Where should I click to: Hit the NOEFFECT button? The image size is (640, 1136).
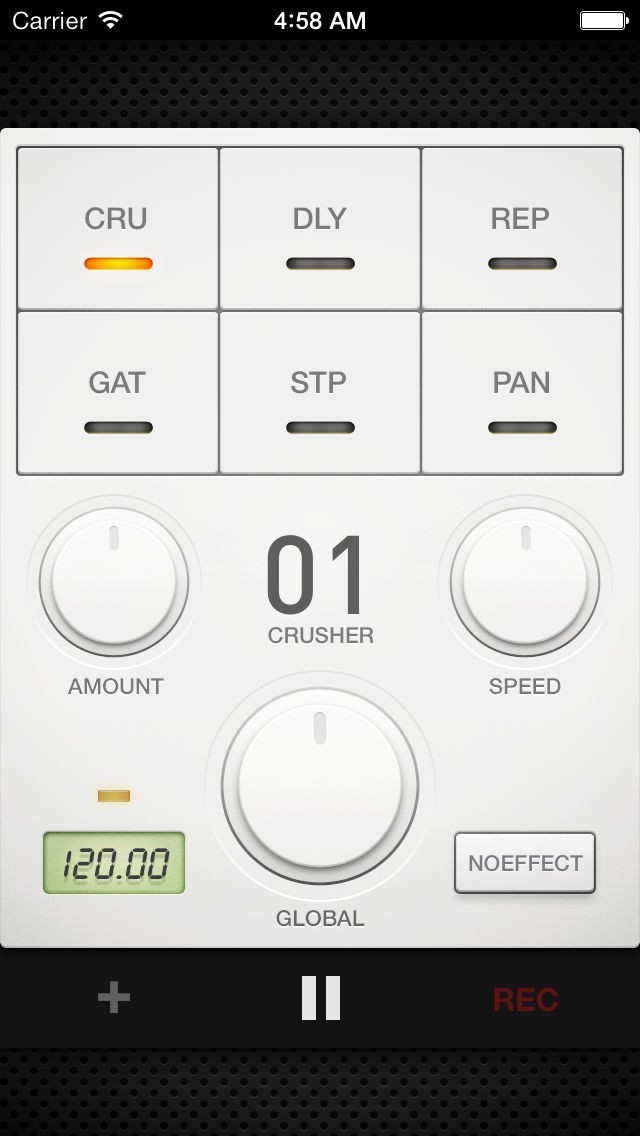coord(525,863)
